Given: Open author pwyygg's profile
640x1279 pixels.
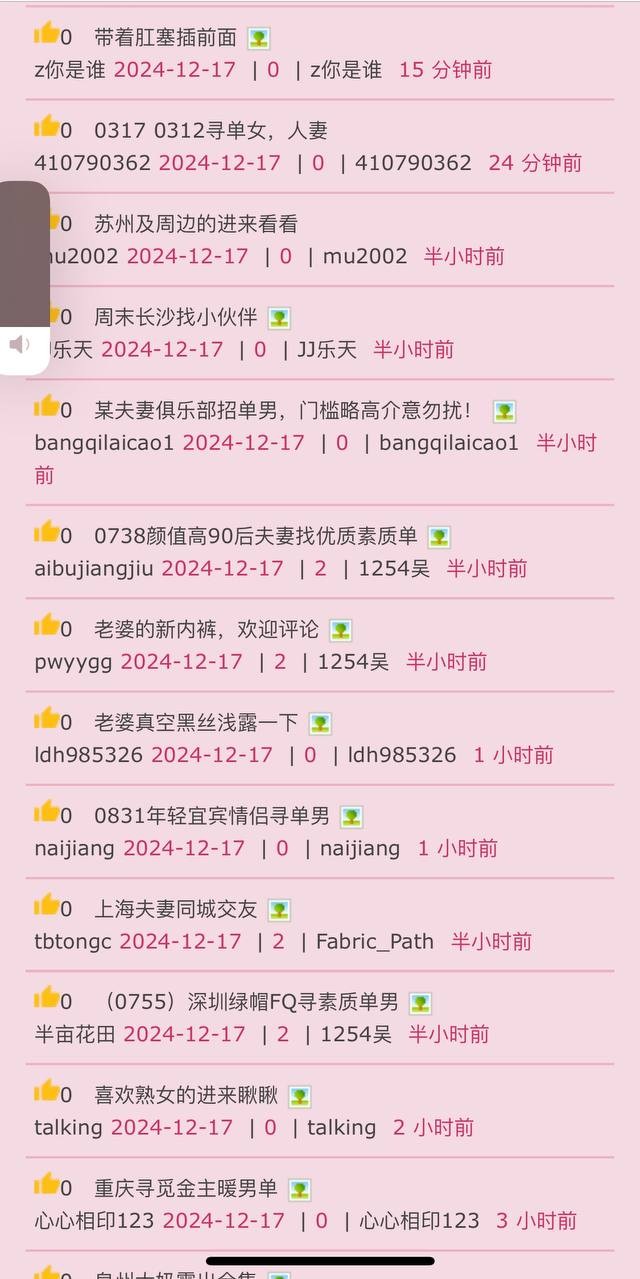Looking at the screenshot, I should (x=73, y=661).
